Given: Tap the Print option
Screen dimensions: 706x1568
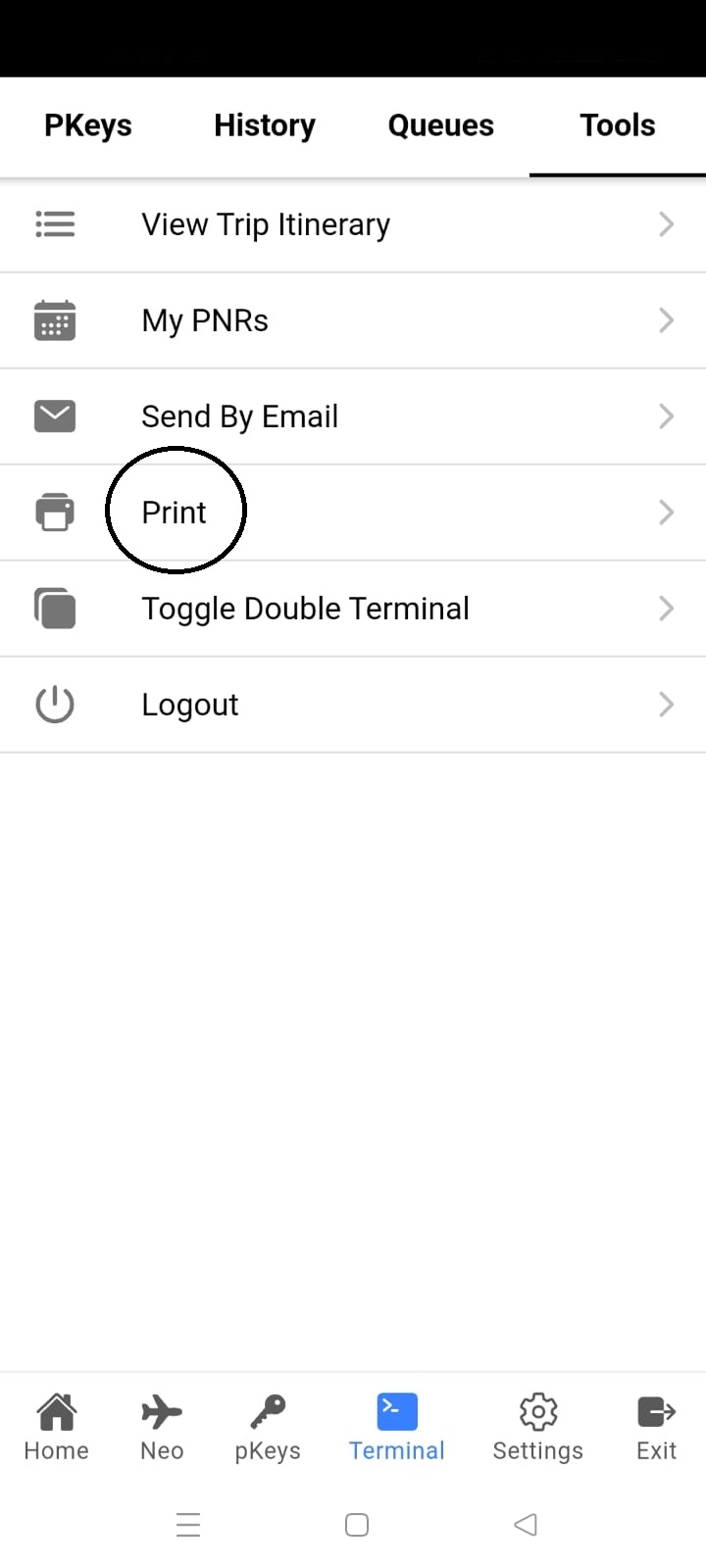Looking at the screenshot, I should [x=353, y=513].
